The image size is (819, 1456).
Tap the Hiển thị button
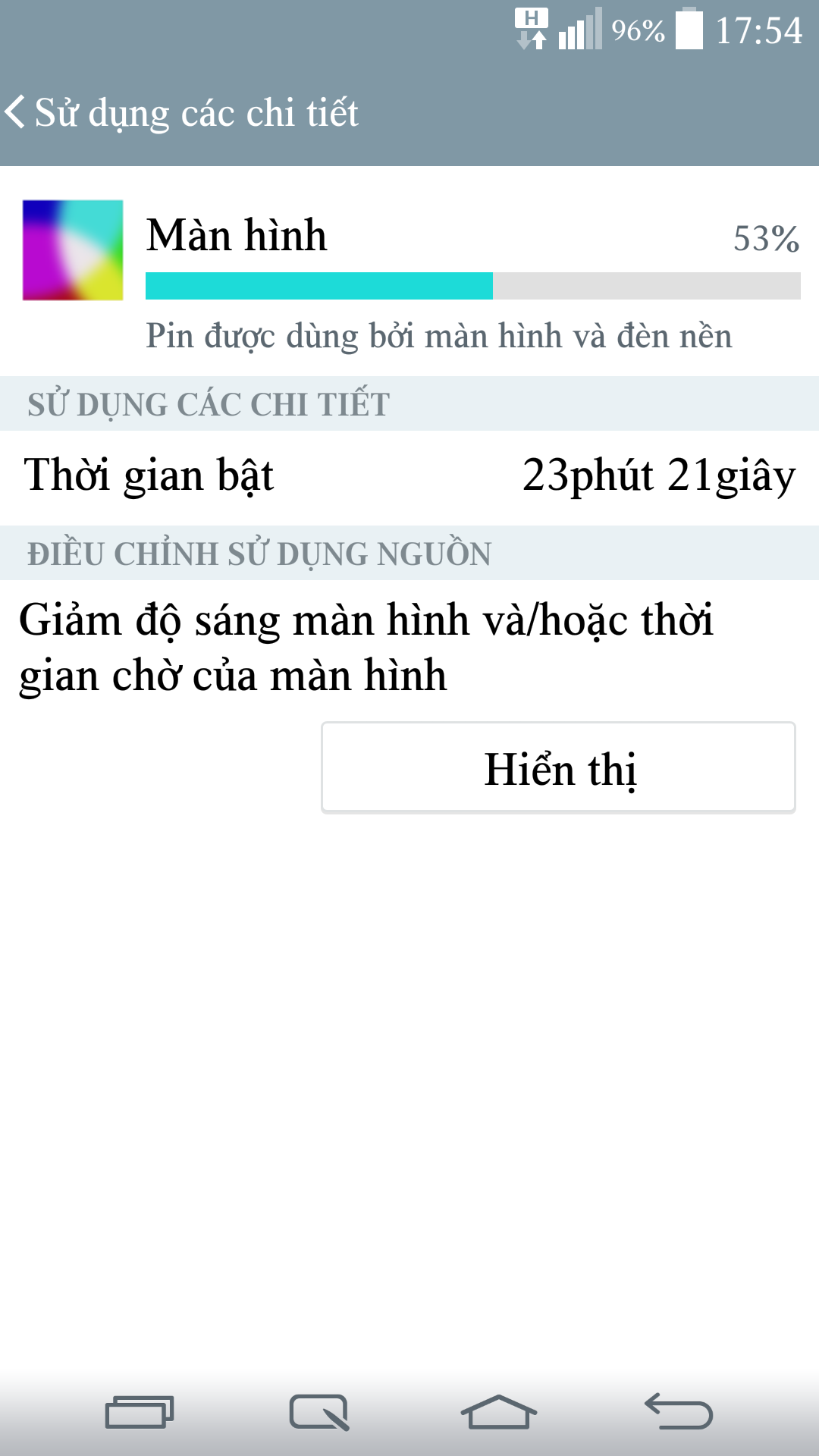pyautogui.click(x=558, y=767)
